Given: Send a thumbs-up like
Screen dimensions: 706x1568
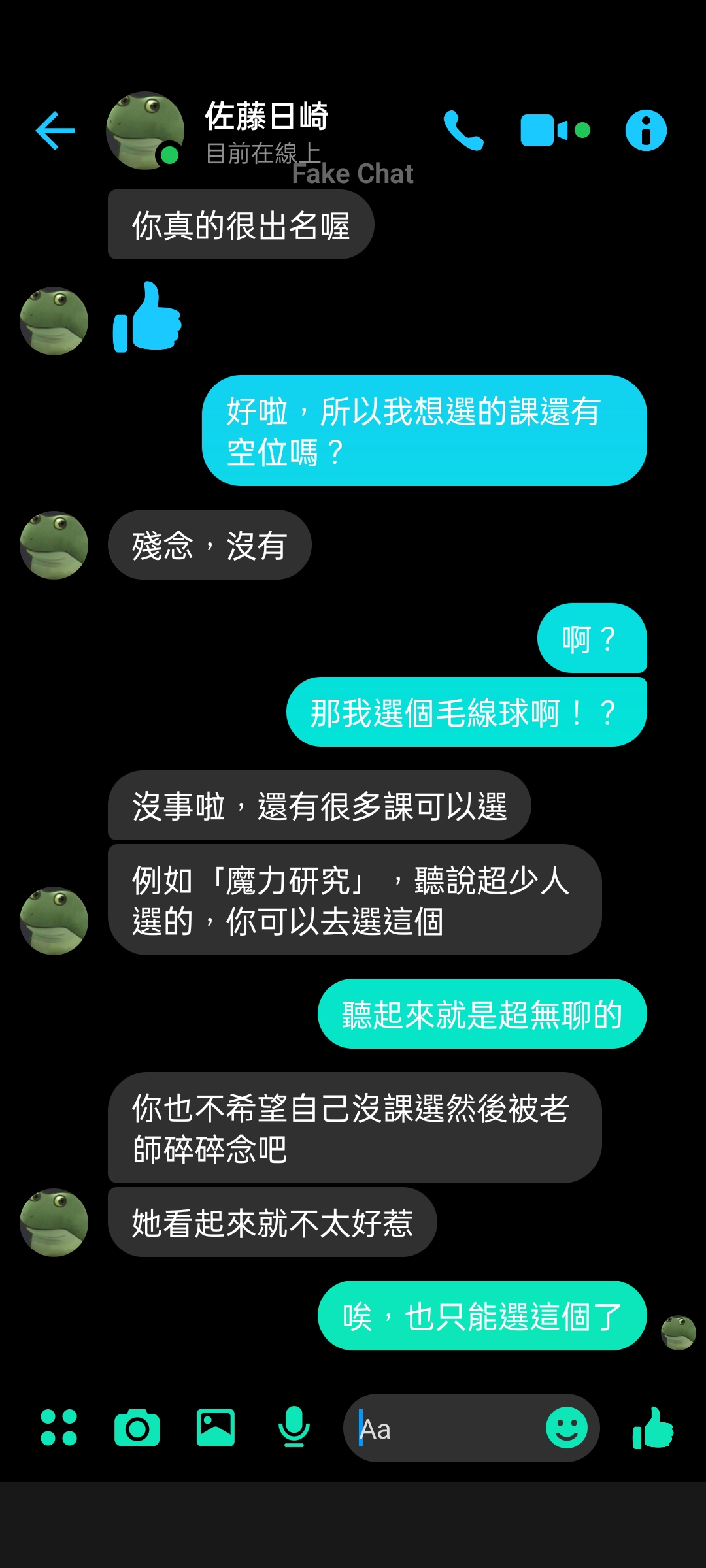Looking at the screenshot, I should [653, 1428].
